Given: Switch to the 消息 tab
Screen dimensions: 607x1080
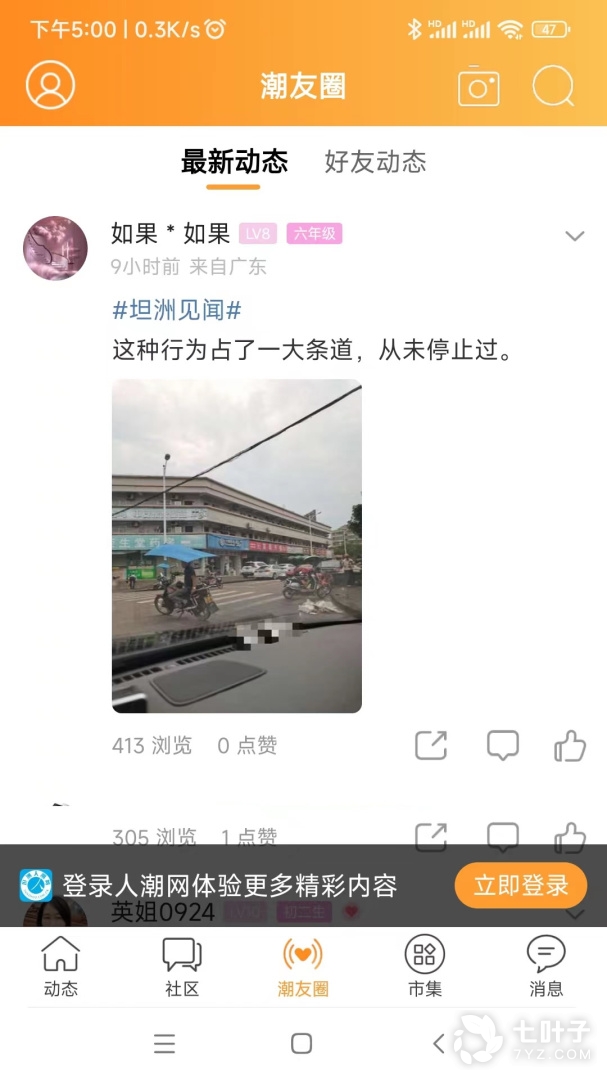Looking at the screenshot, I should point(546,966).
